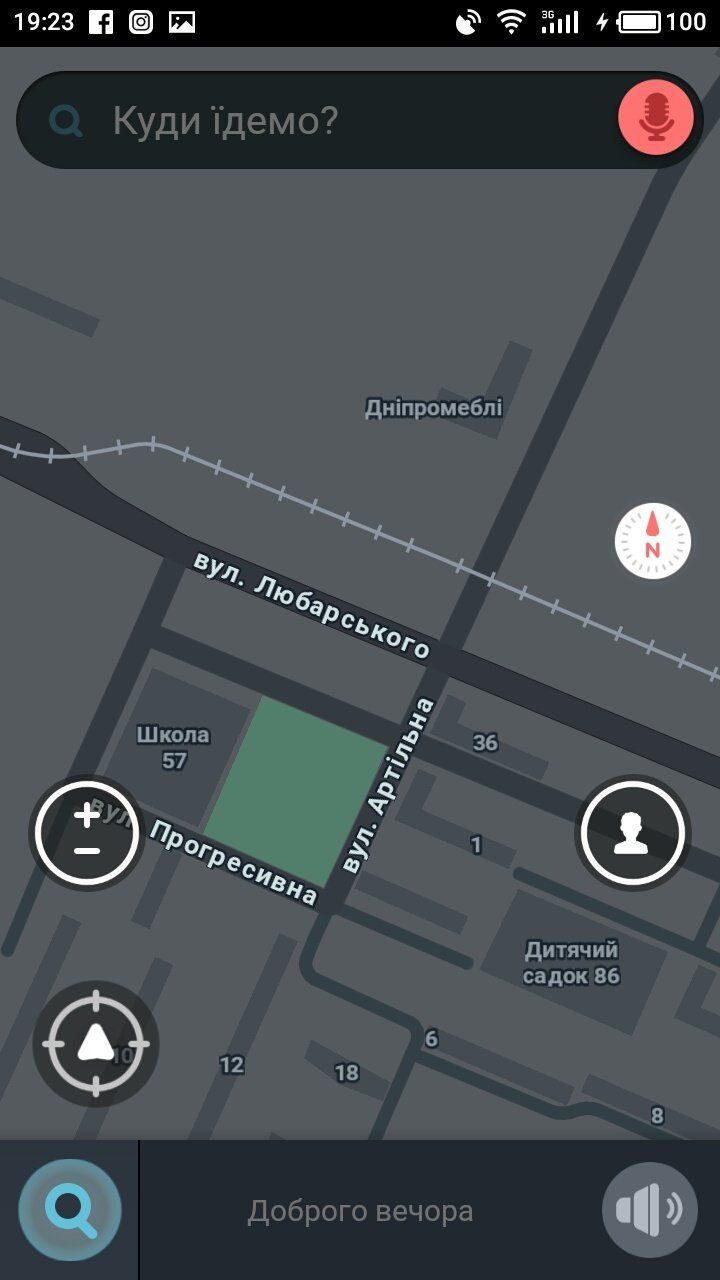Open the zoom plus/minus control

pos(87,832)
